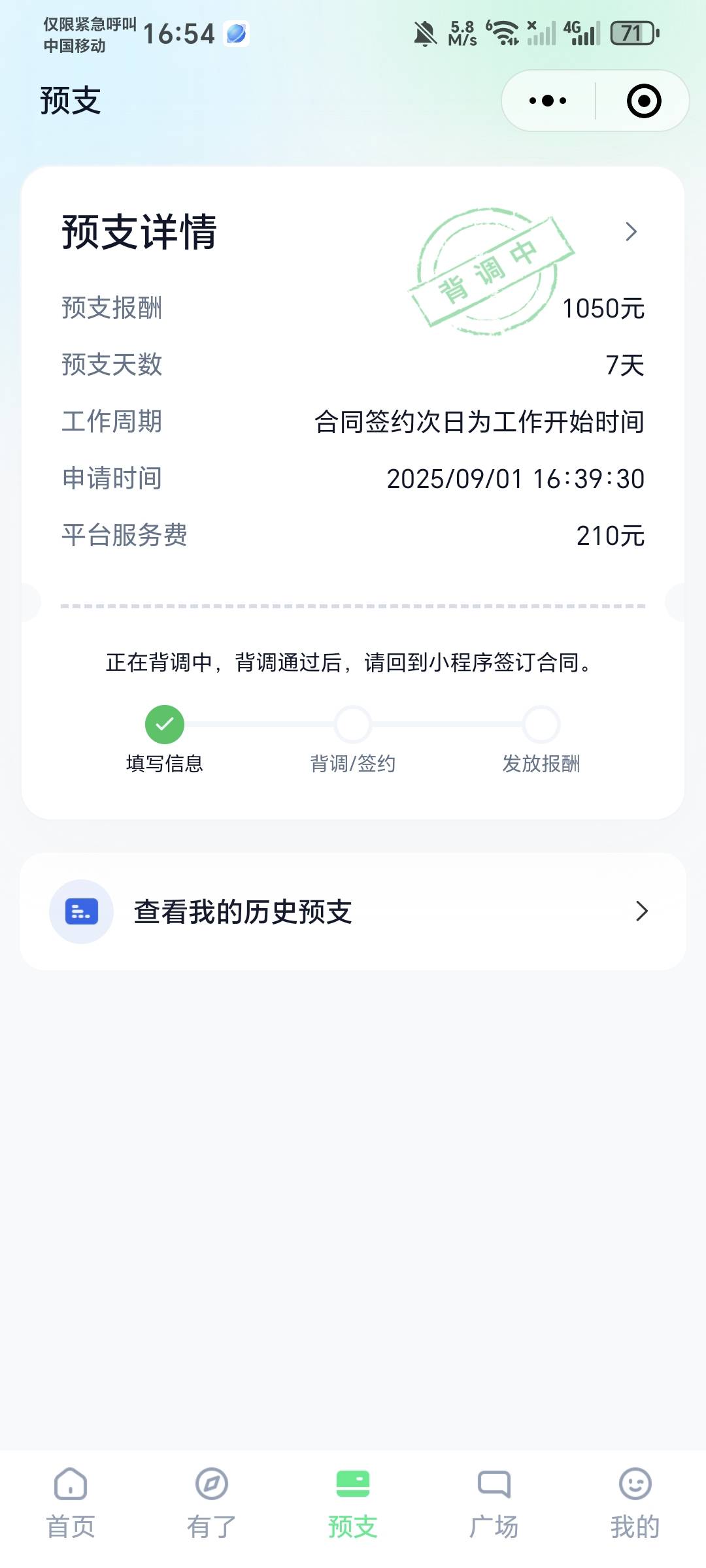
Task: Open 预支详情 with the chevron arrow
Action: click(631, 231)
